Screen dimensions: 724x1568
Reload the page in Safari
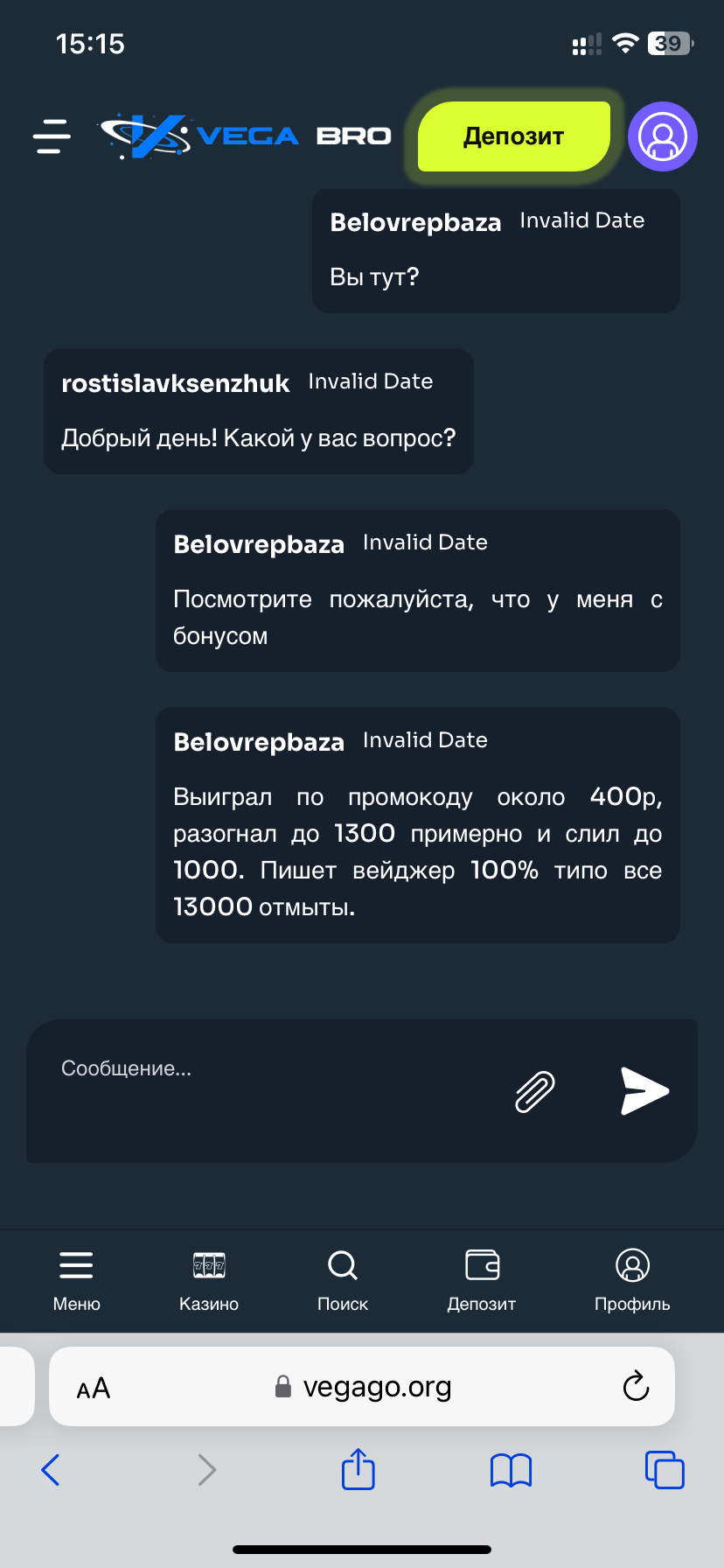pos(636,1387)
